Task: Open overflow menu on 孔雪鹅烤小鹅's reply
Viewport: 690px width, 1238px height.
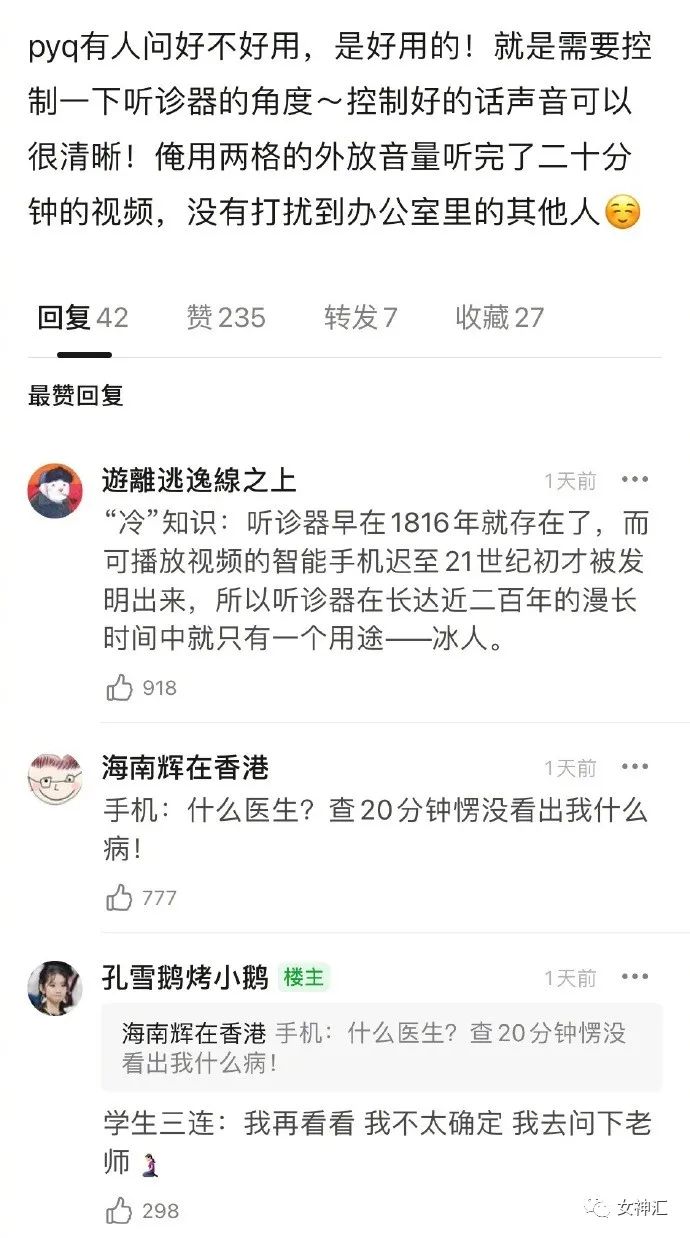Action: [x=635, y=977]
